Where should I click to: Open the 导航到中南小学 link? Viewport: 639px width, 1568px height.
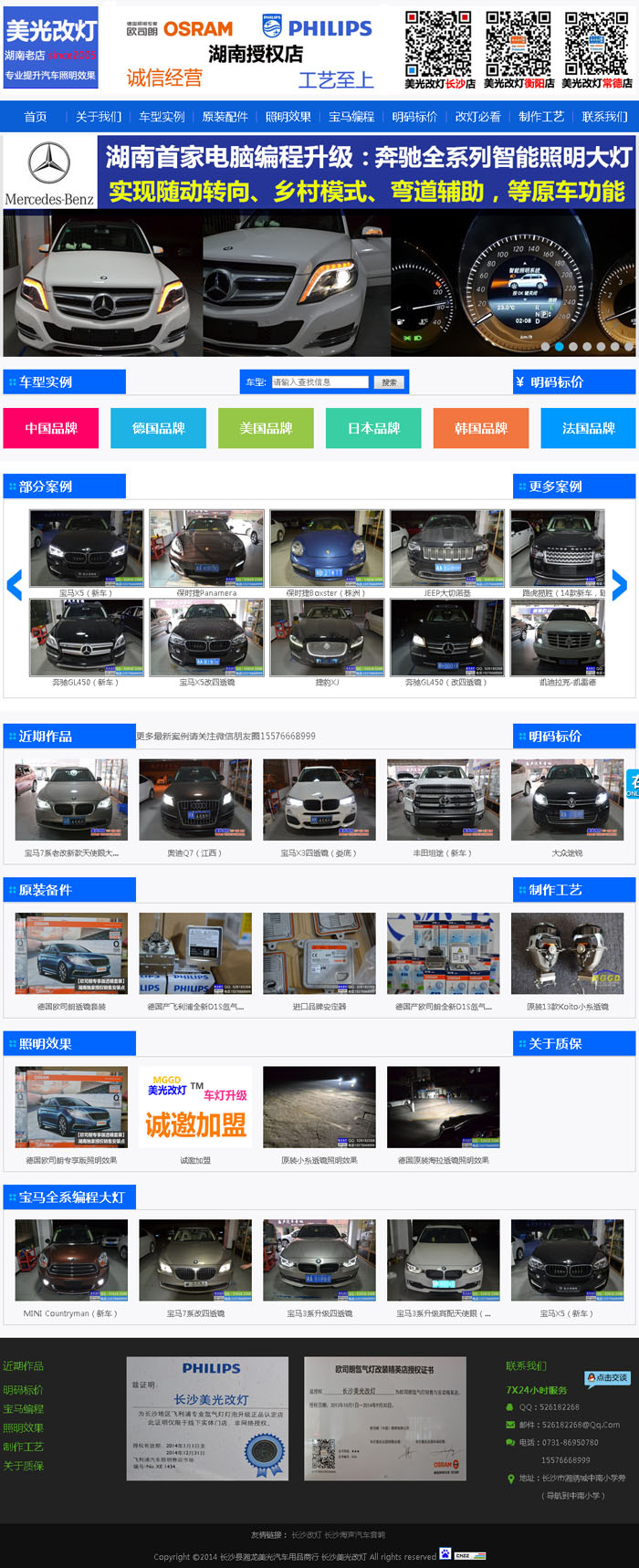coord(575,1496)
